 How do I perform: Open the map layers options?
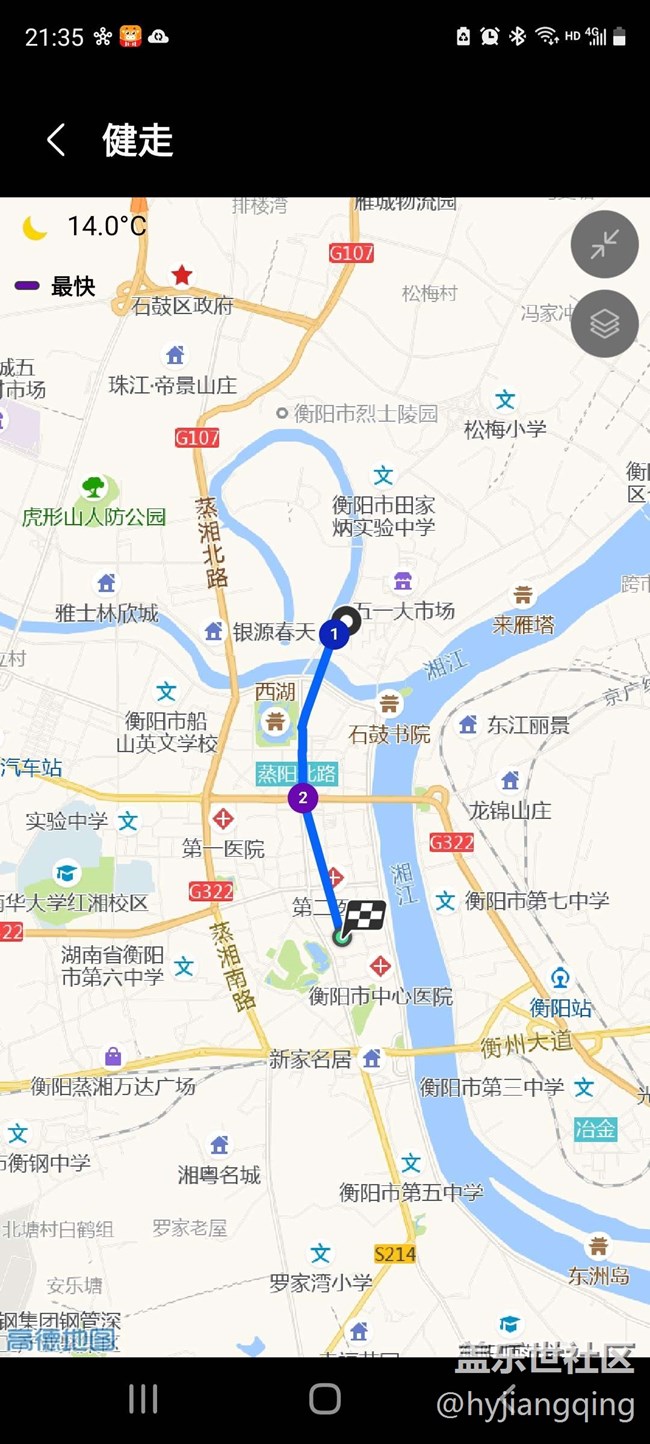(604, 324)
